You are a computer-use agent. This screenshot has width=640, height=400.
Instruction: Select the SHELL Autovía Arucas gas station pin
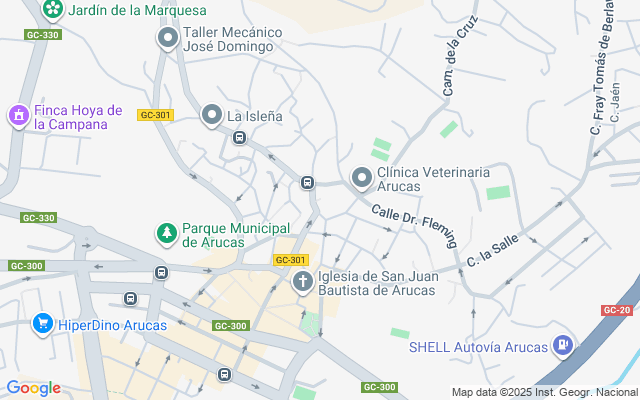(x=564, y=347)
